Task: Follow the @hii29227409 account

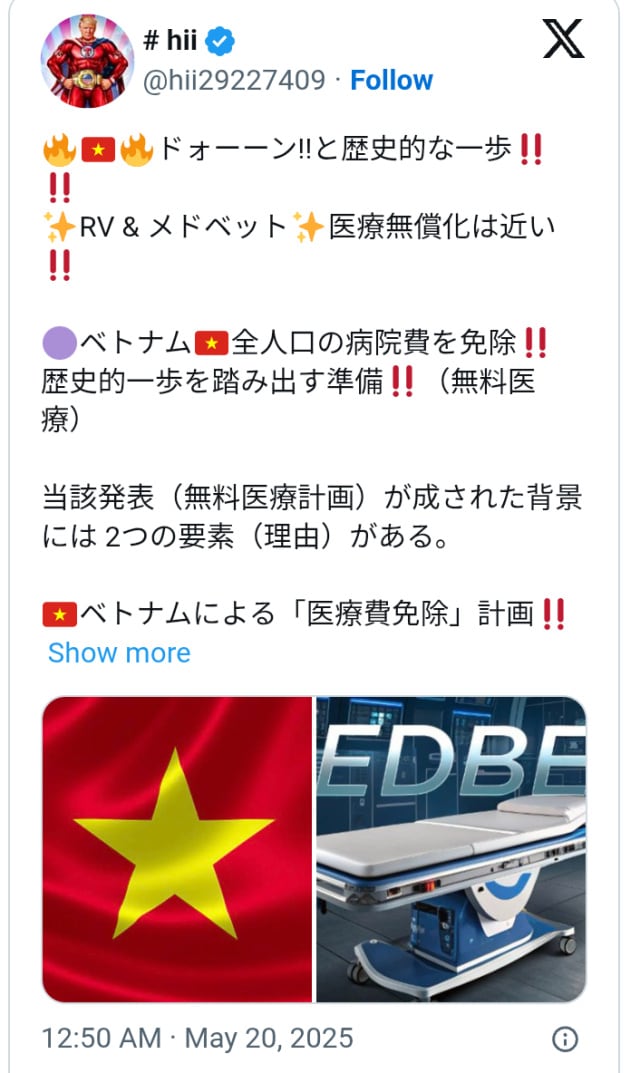Action: pyautogui.click(x=391, y=80)
